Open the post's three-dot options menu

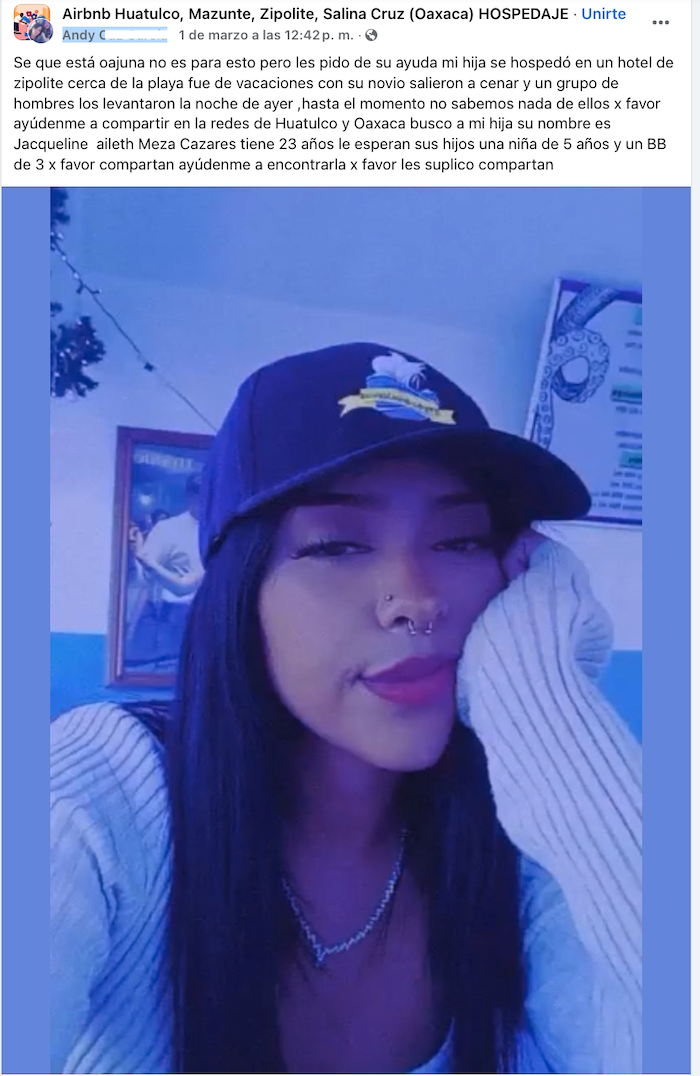(x=660, y=22)
